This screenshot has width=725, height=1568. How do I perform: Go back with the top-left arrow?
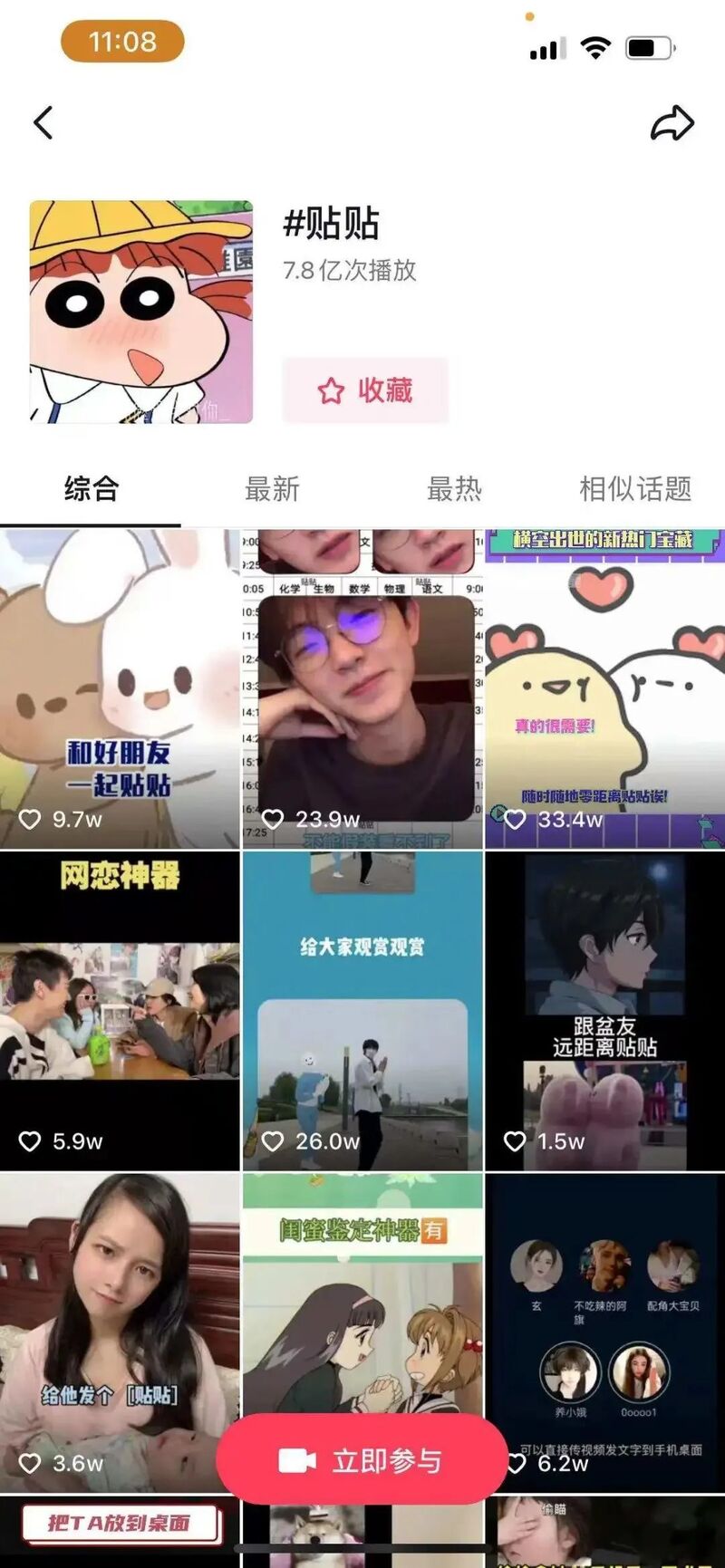[x=43, y=122]
